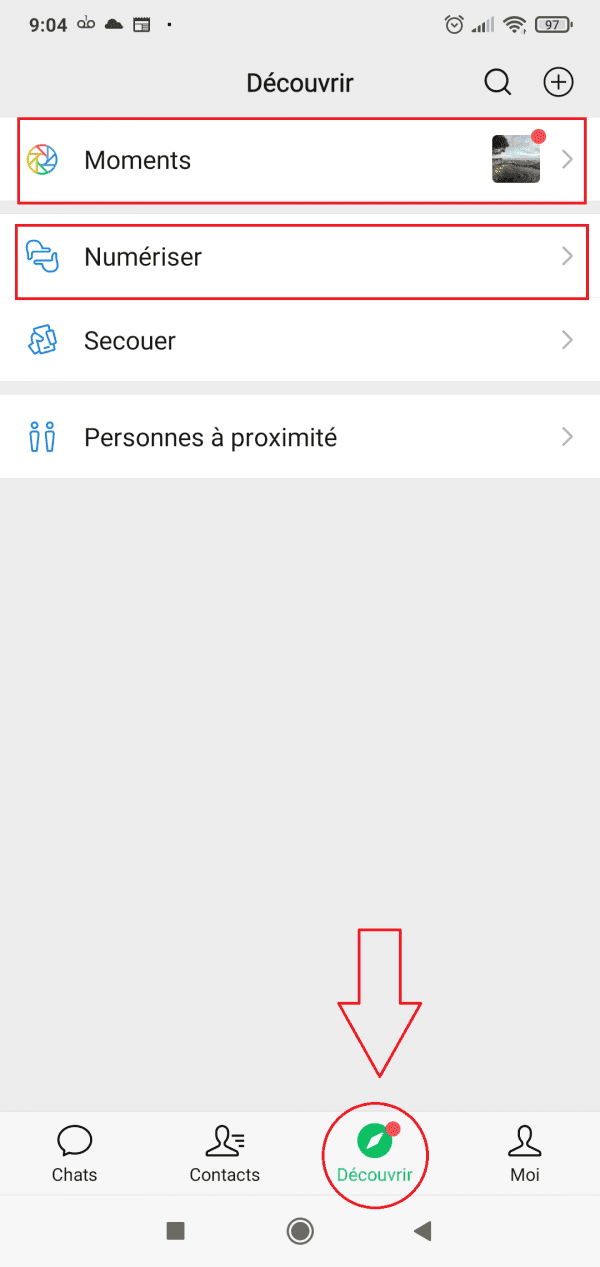The image size is (600, 1267).
Task: Open Personnes à proximité
Action: (300, 437)
